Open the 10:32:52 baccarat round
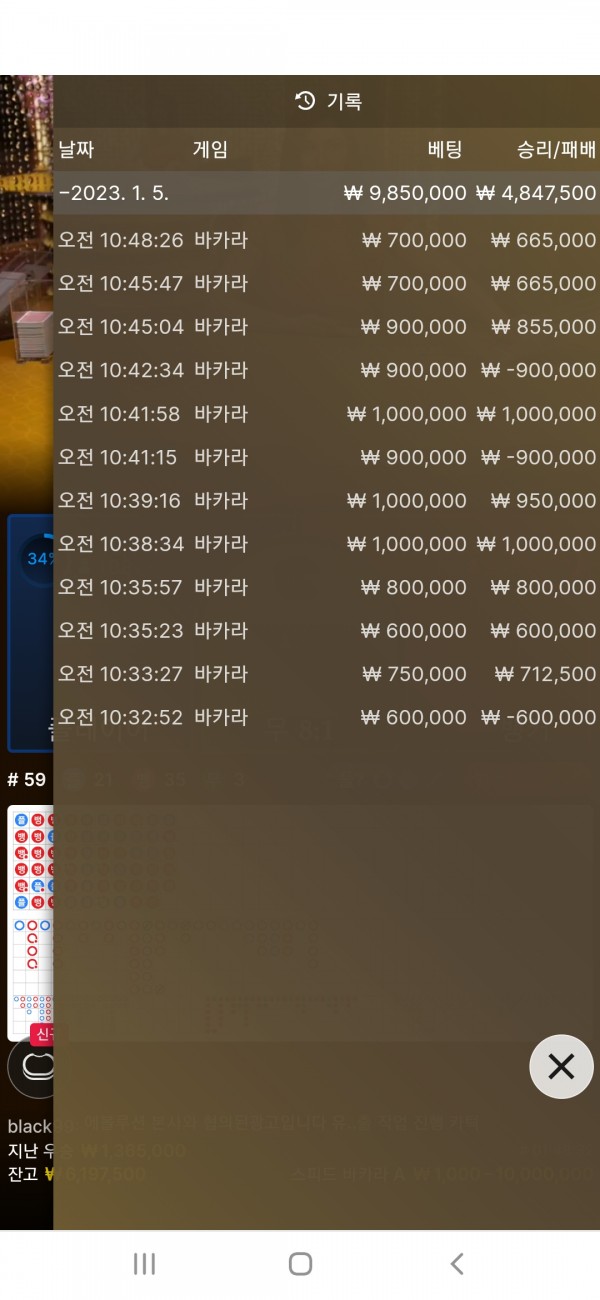The image size is (600, 1300). click(326, 717)
